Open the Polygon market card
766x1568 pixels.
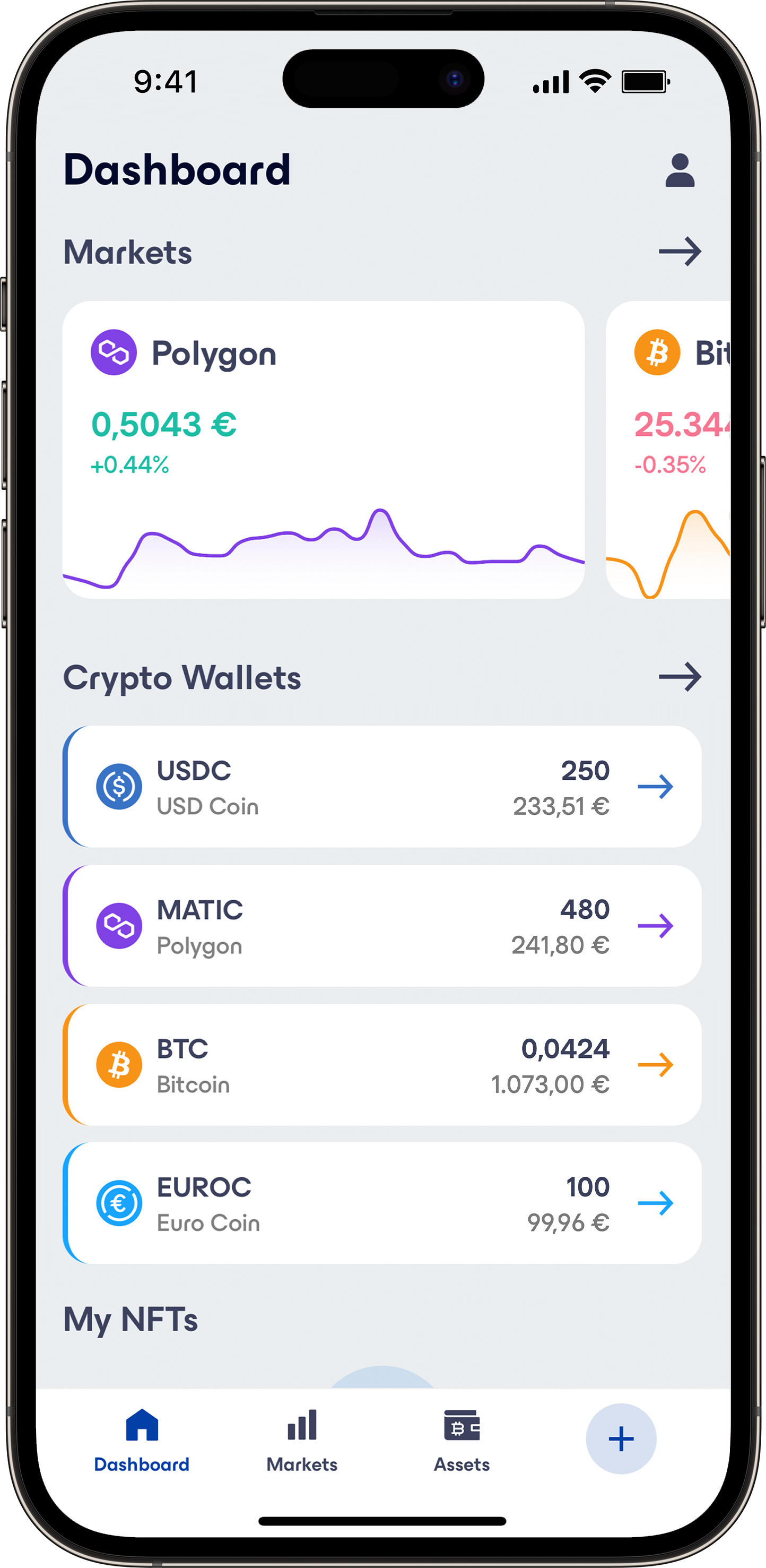coord(323,449)
